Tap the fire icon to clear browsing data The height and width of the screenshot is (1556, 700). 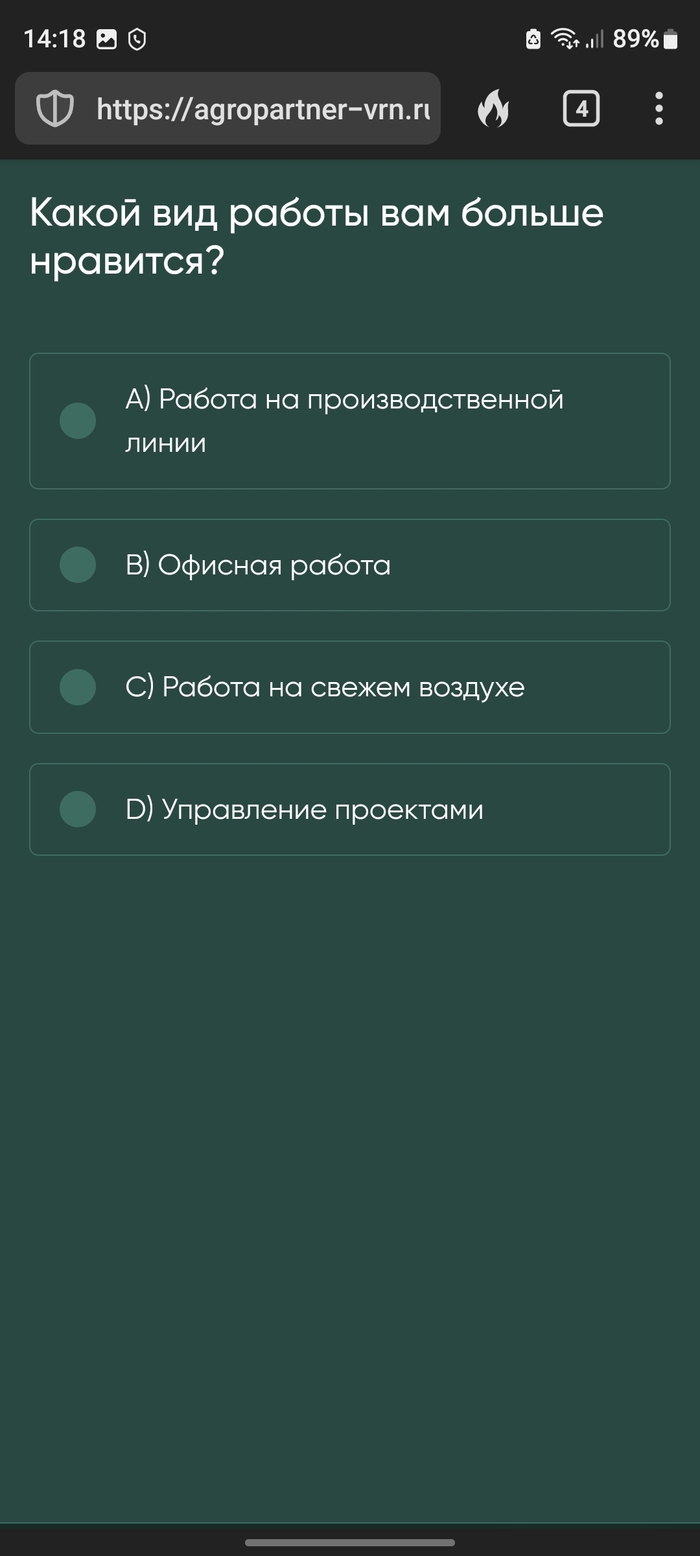pyautogui.click(x=492, y=108)
